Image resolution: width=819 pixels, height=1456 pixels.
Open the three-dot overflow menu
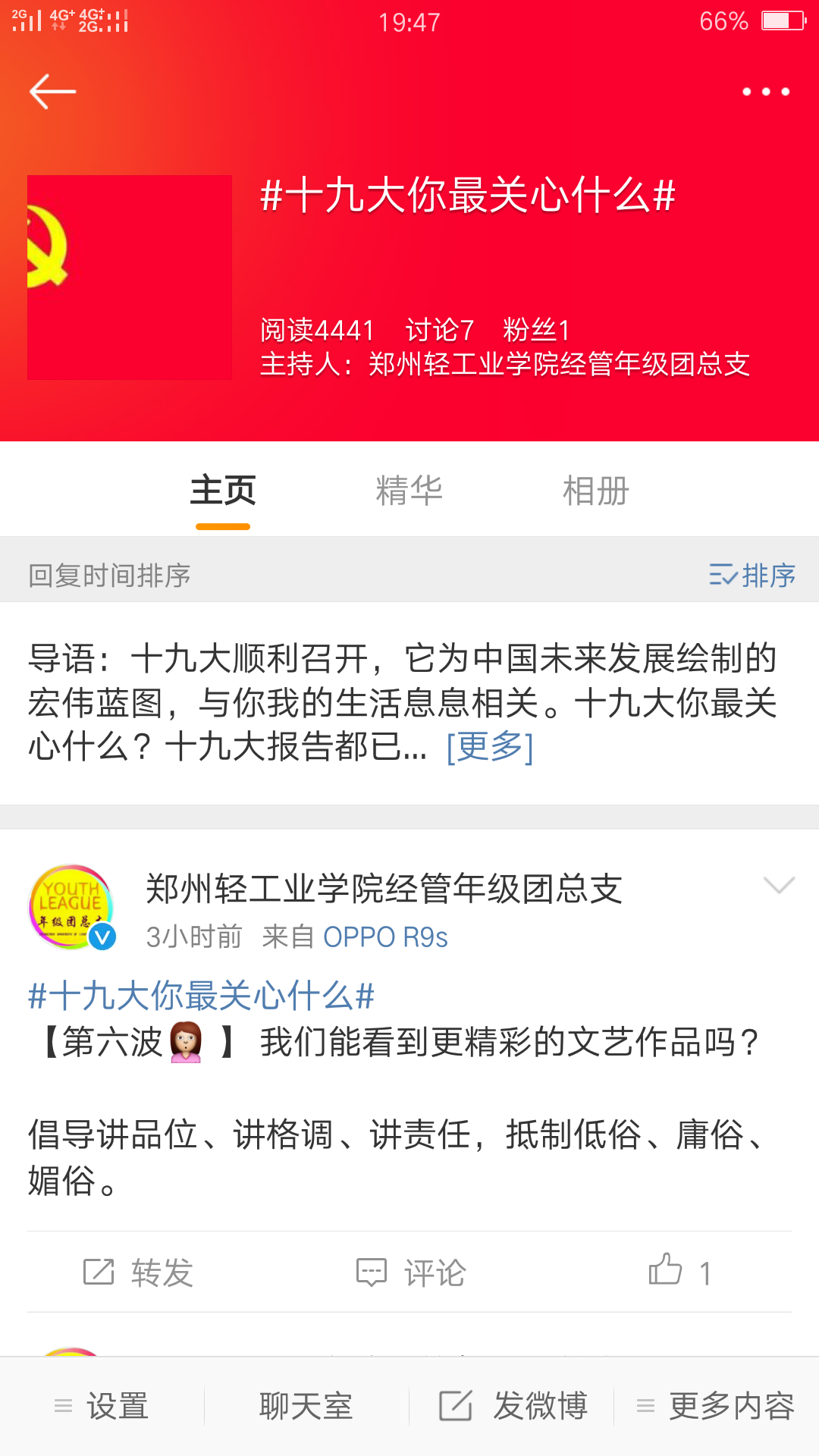click(766, 92)
